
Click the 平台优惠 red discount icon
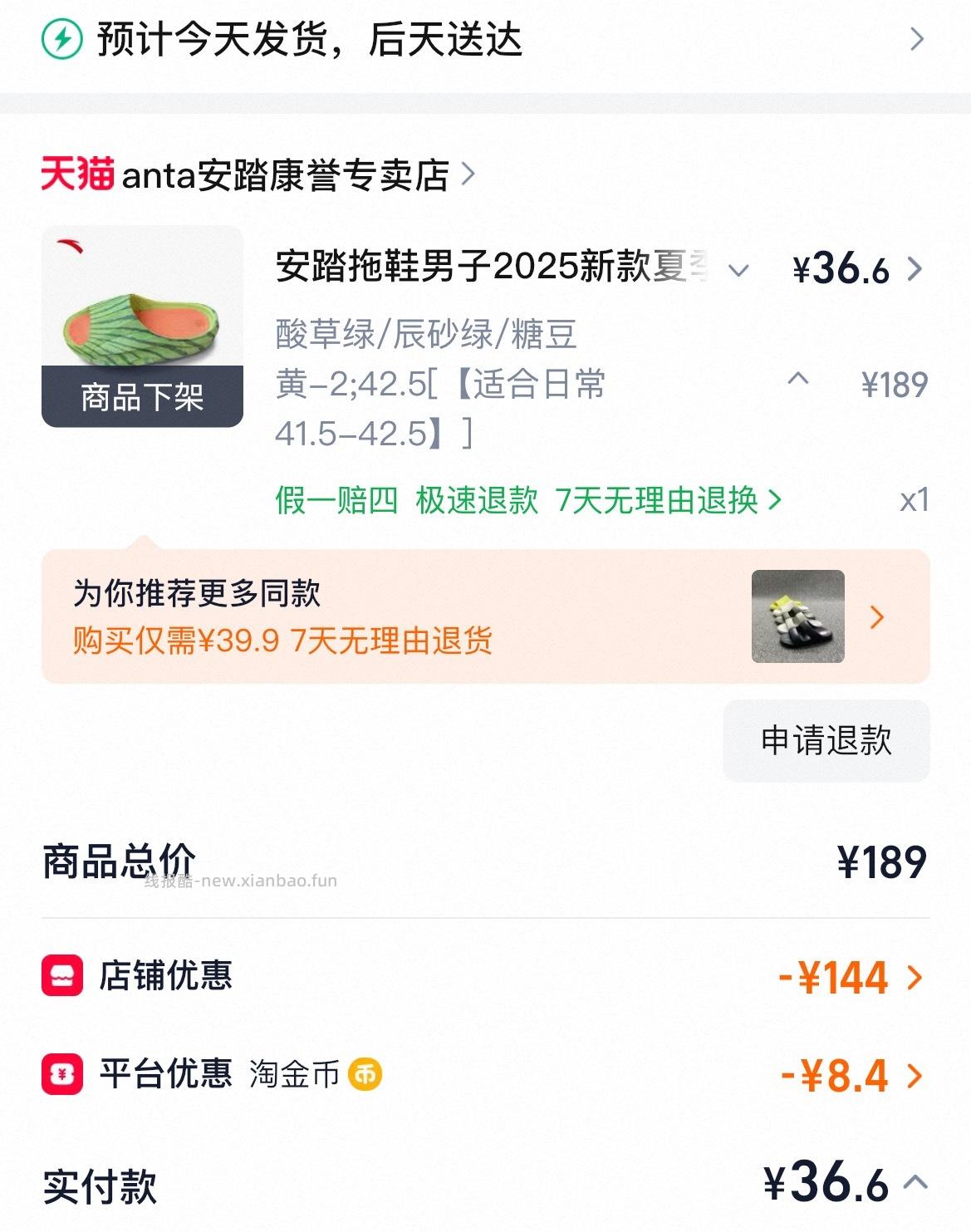60,1075
